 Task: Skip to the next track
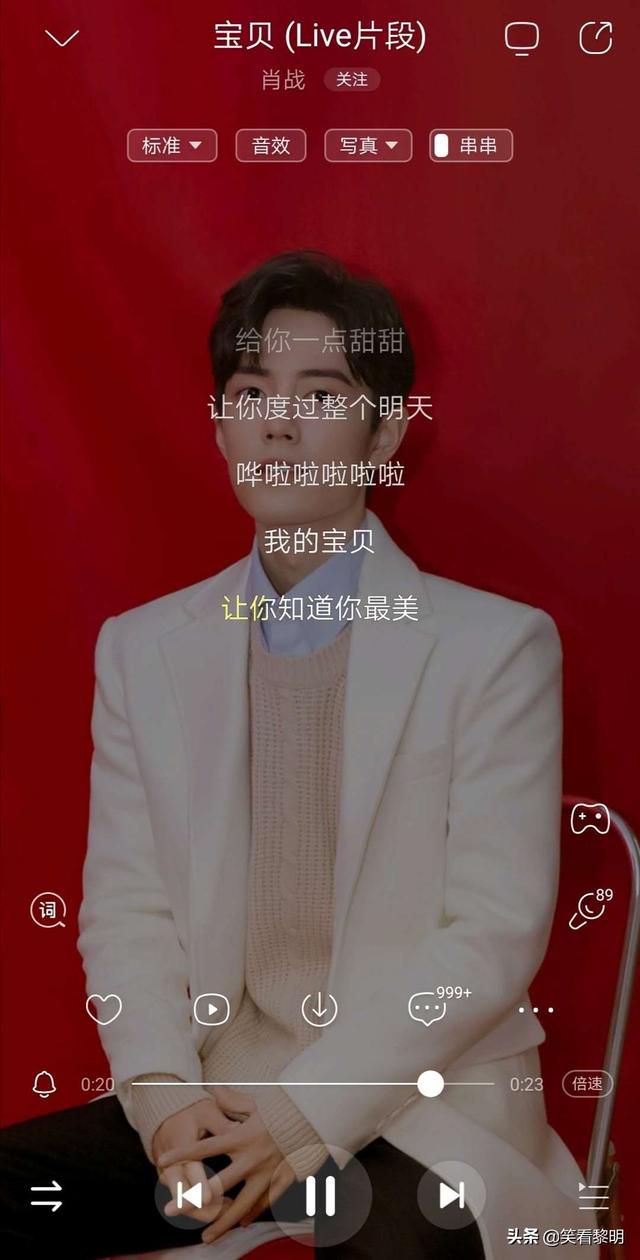tap(451, 1195)
